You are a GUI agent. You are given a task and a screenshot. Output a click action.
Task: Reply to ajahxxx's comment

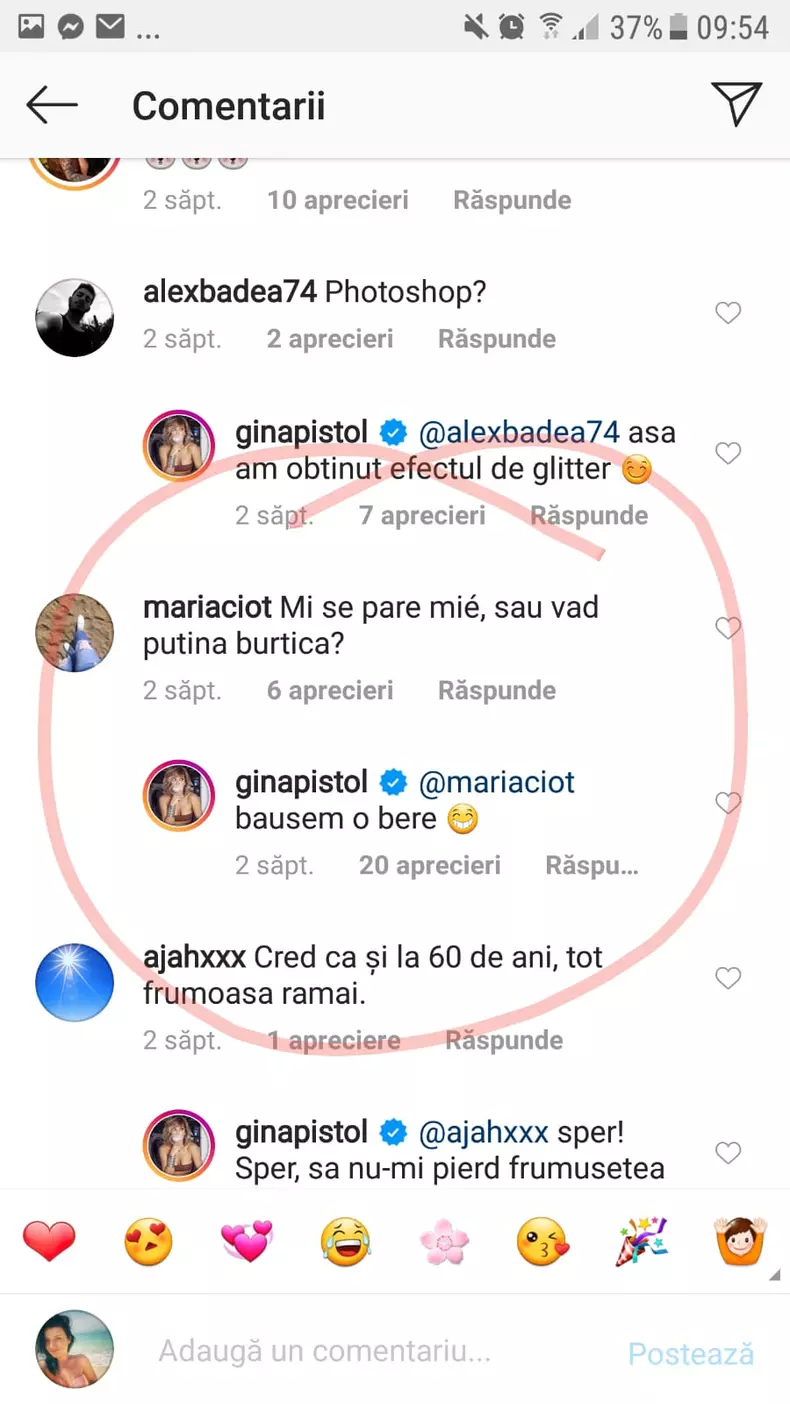(503, 1040)
